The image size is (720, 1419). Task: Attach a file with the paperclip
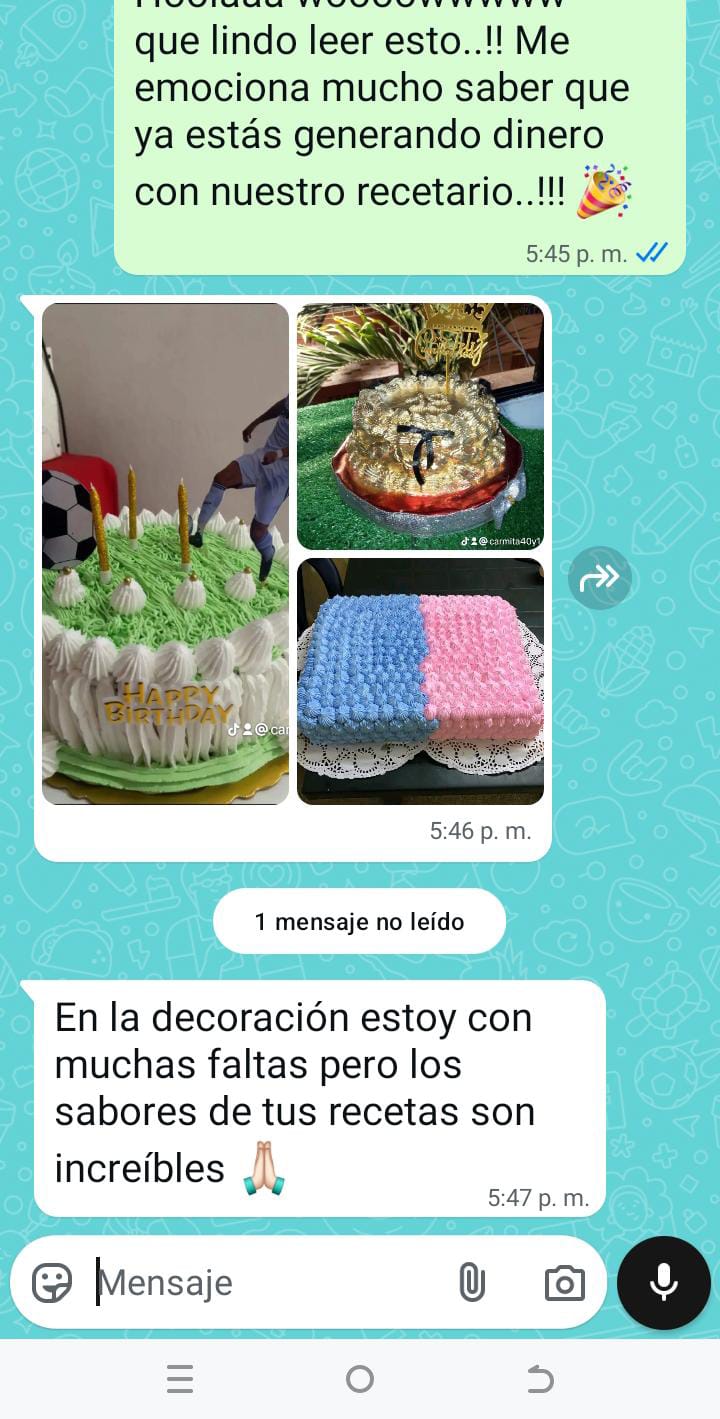tap(472, 1282)
